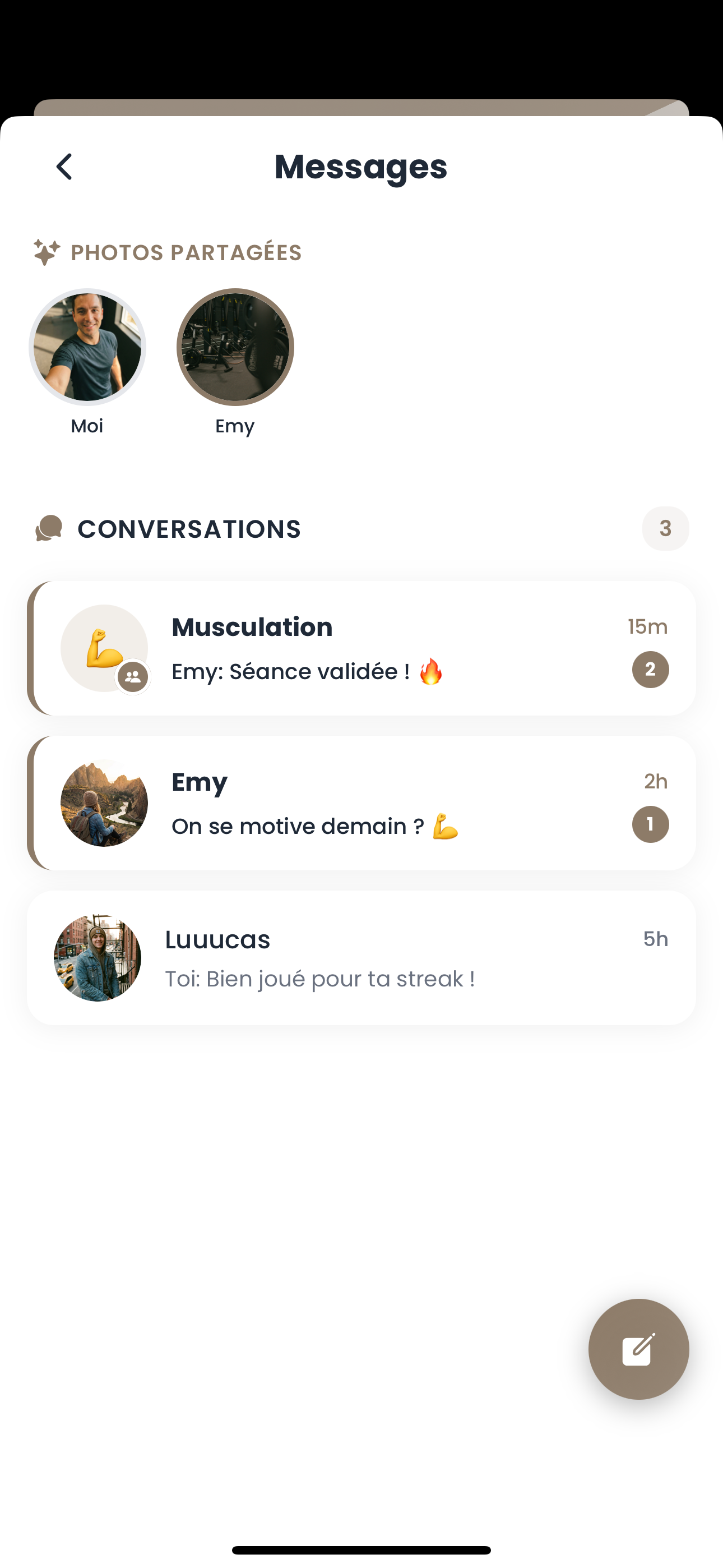Select Emy's shared photo circle
723x1568 pixels.
tap(235, 347)
